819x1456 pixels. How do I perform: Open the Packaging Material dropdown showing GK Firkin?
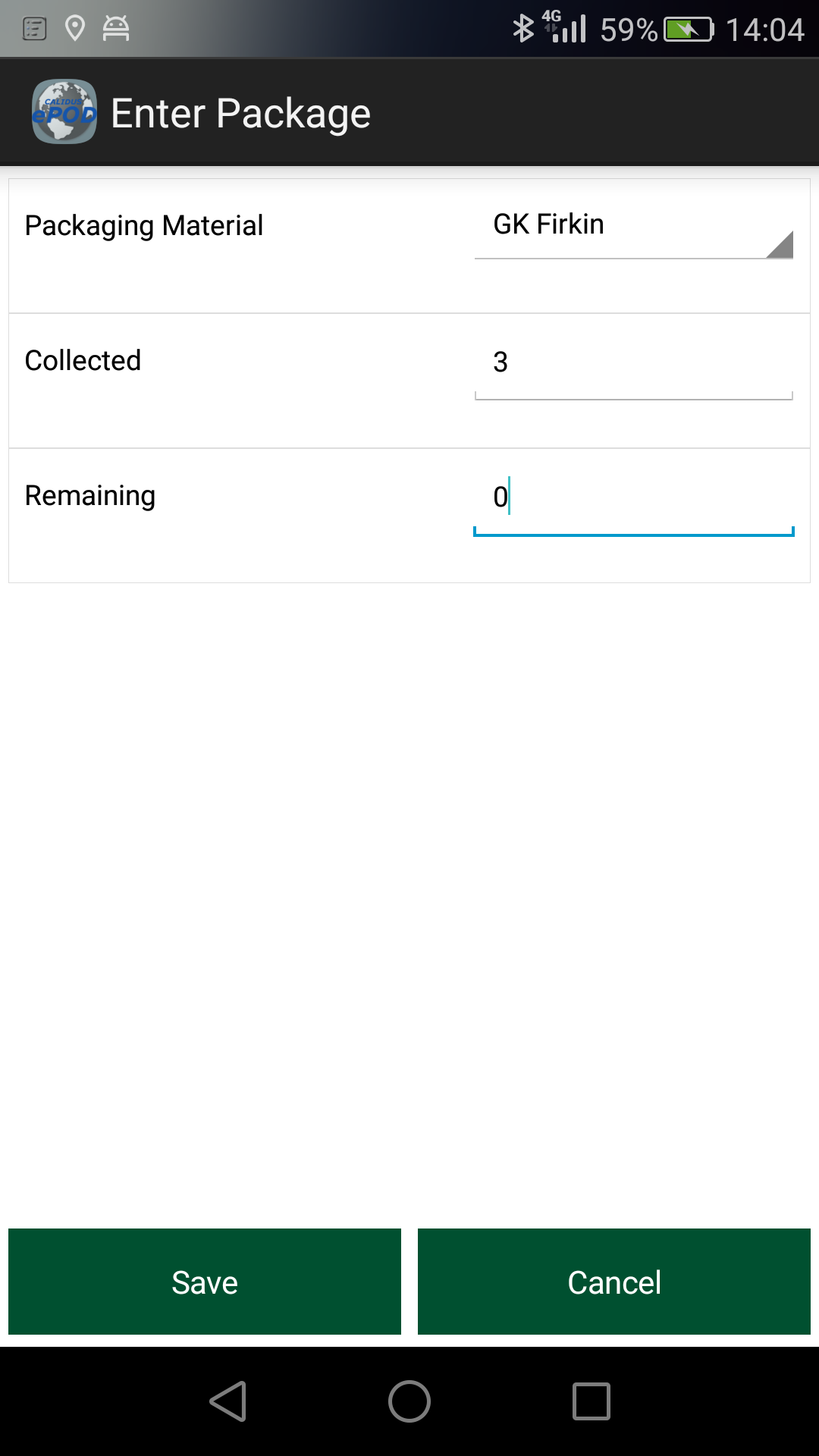click(634, 225)
